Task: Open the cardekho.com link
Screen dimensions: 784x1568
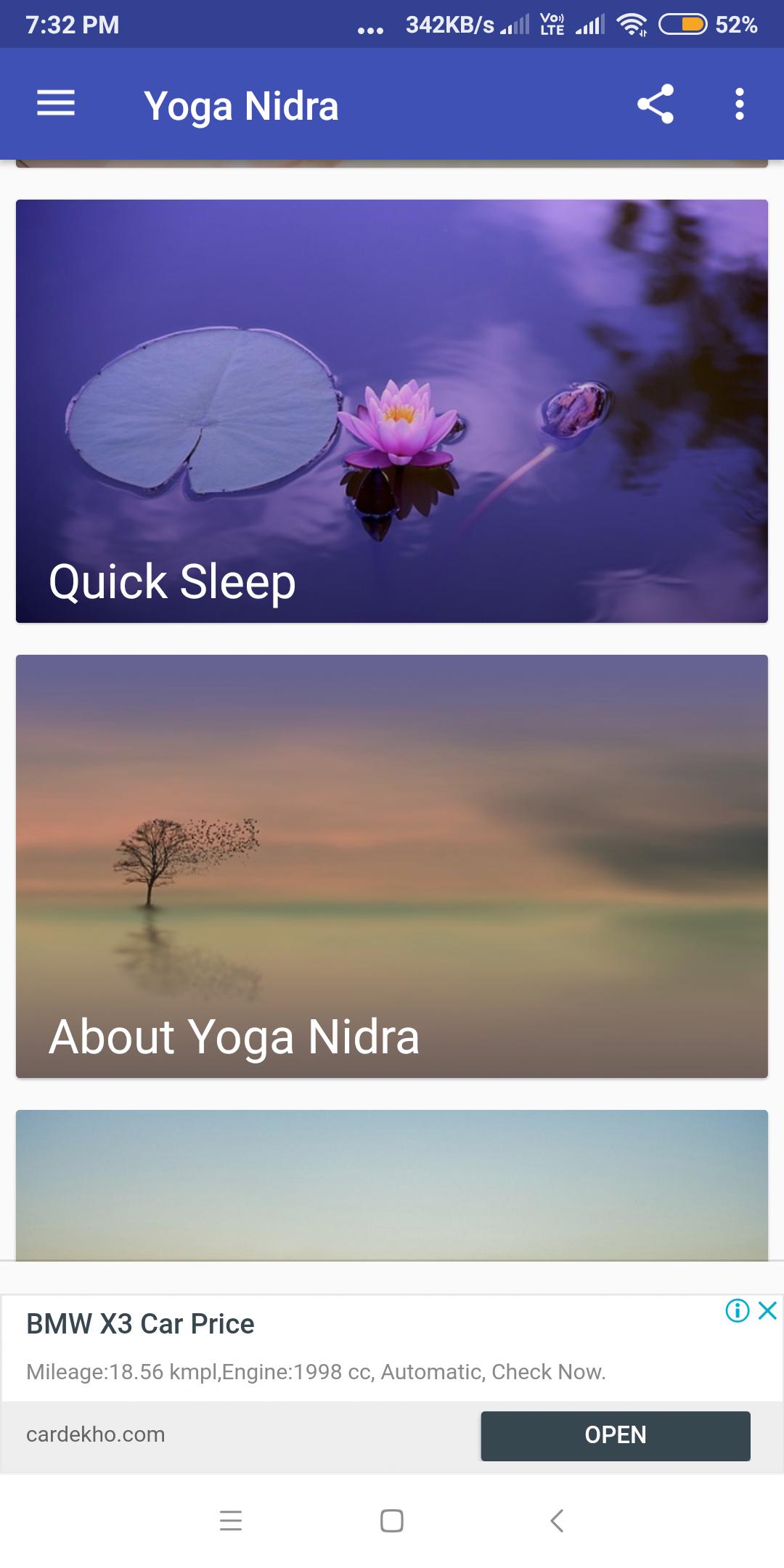Action: click(x=94, y=1434)
